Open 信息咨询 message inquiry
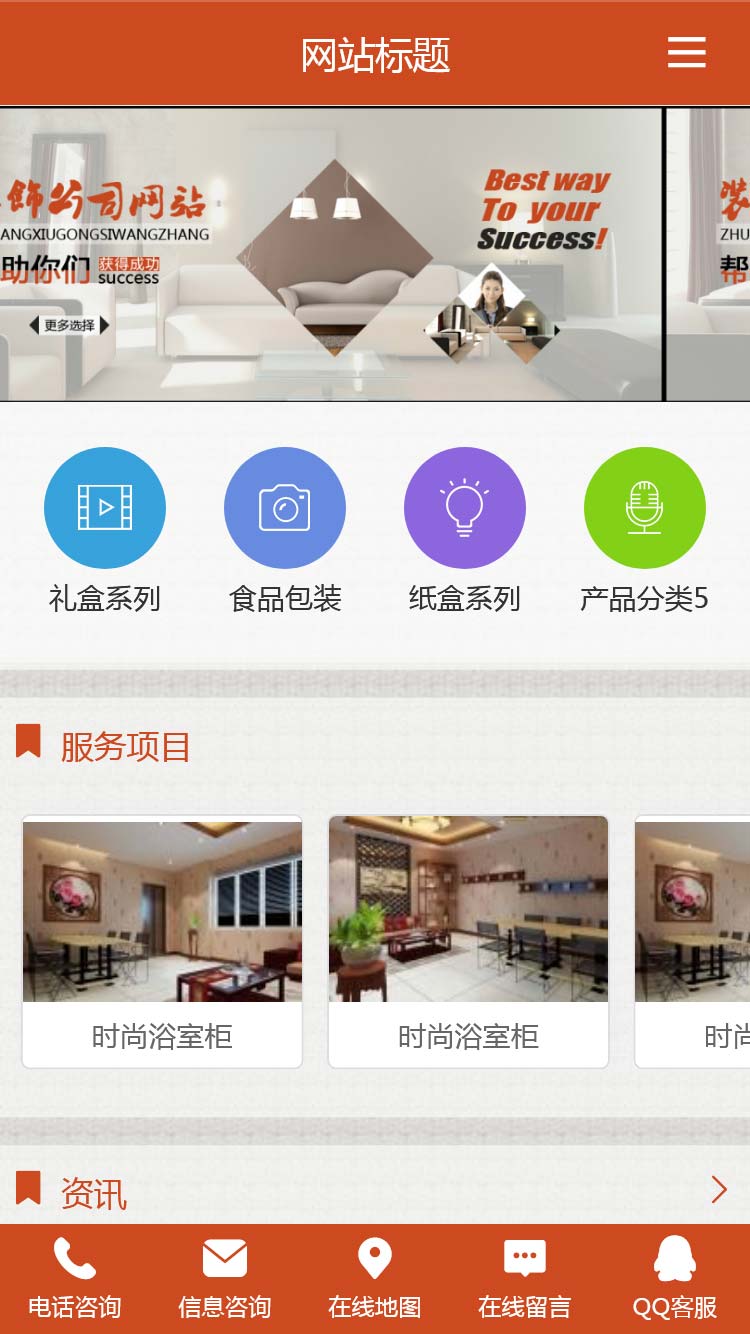The image size is (750, 1334). click(x=225, y=1278)
